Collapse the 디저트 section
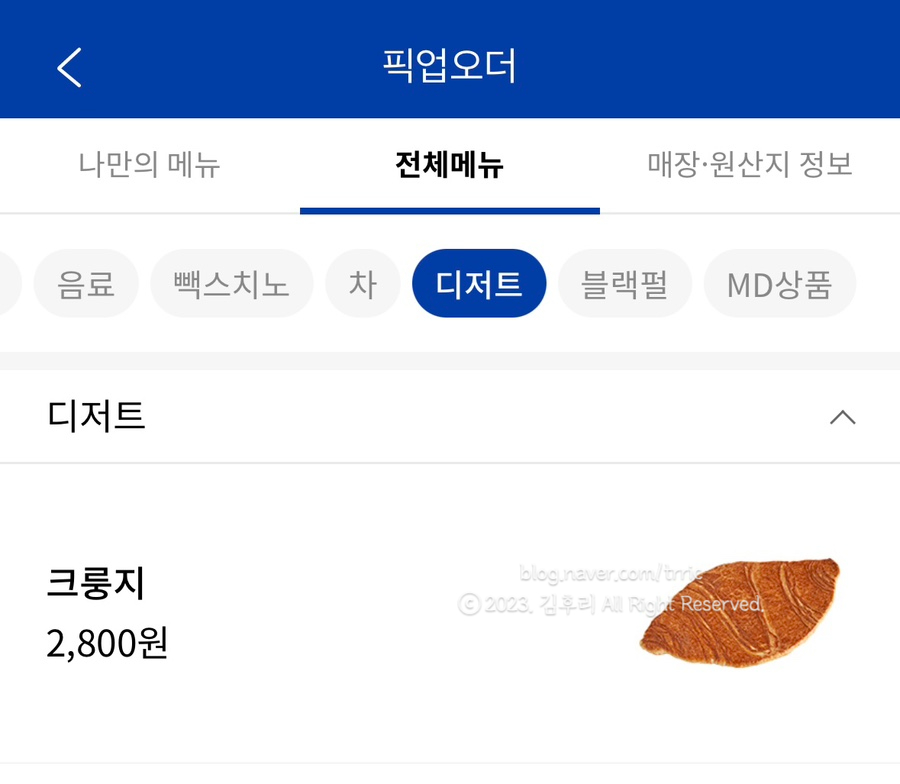This screenshot has width=900, height=784. (842, 417)
